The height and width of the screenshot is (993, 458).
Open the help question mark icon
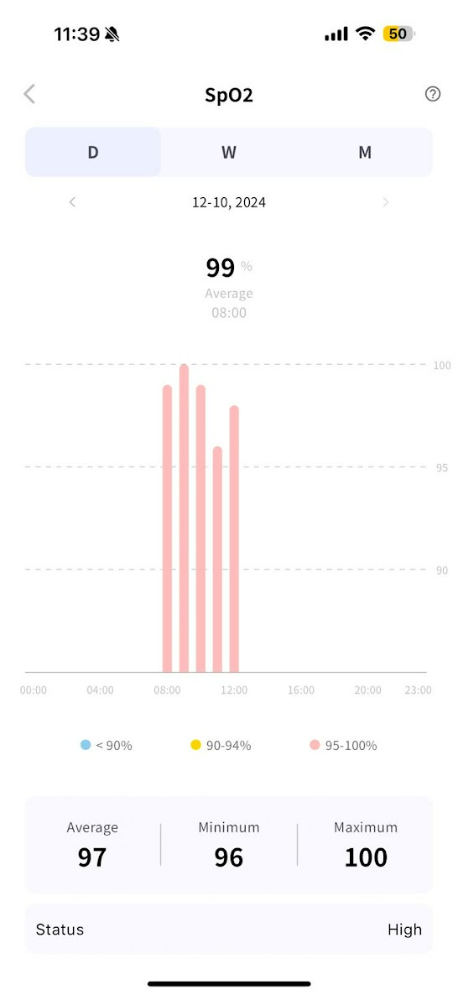click(x=432, y=94)
